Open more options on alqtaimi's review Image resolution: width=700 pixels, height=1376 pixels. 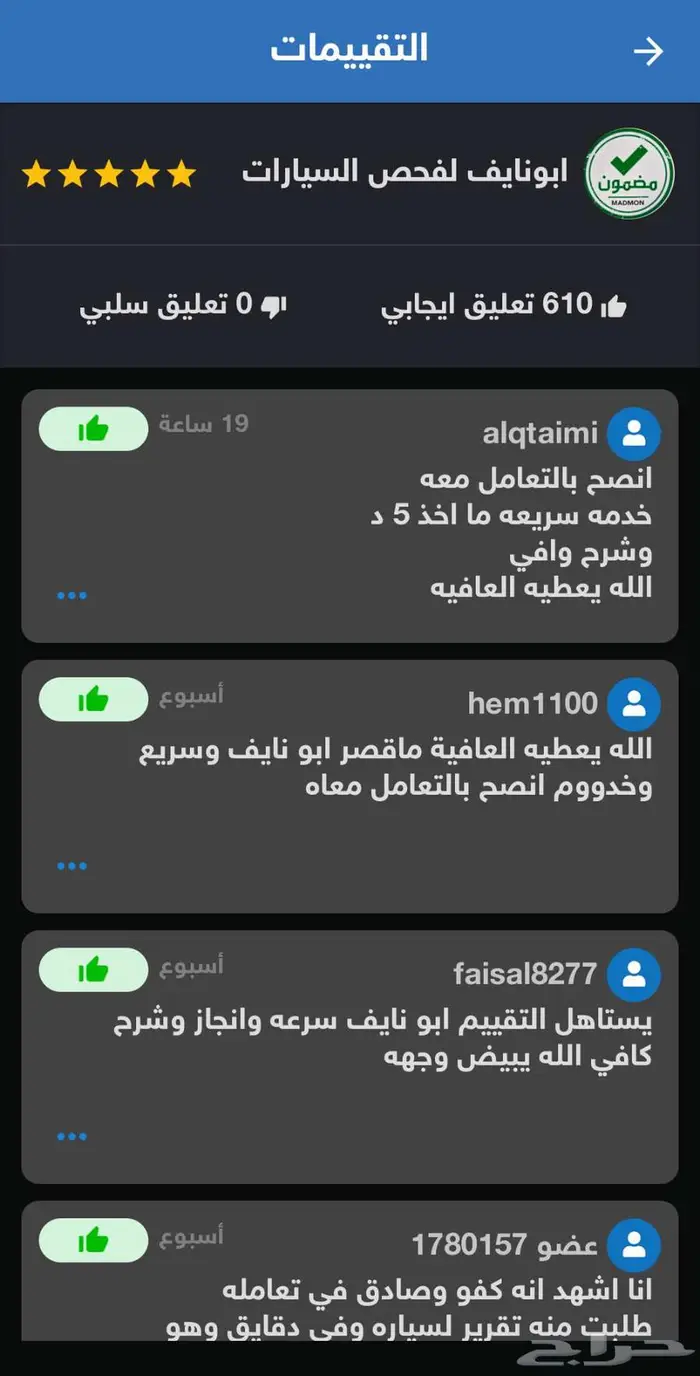72,595
